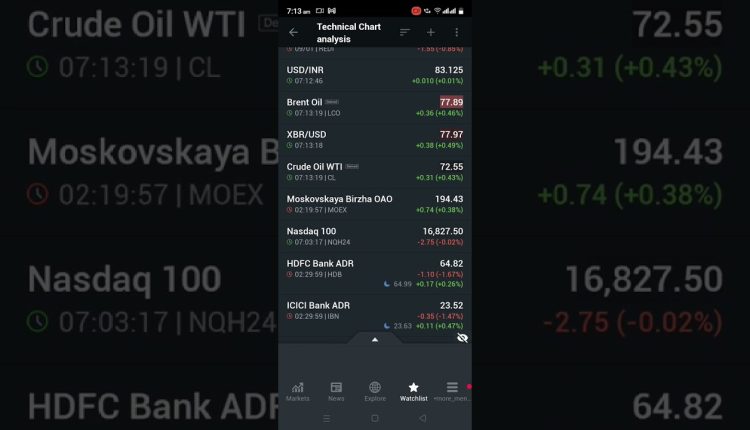
Task: Open the three-dot overflow menu
Action: coord(457,32)
